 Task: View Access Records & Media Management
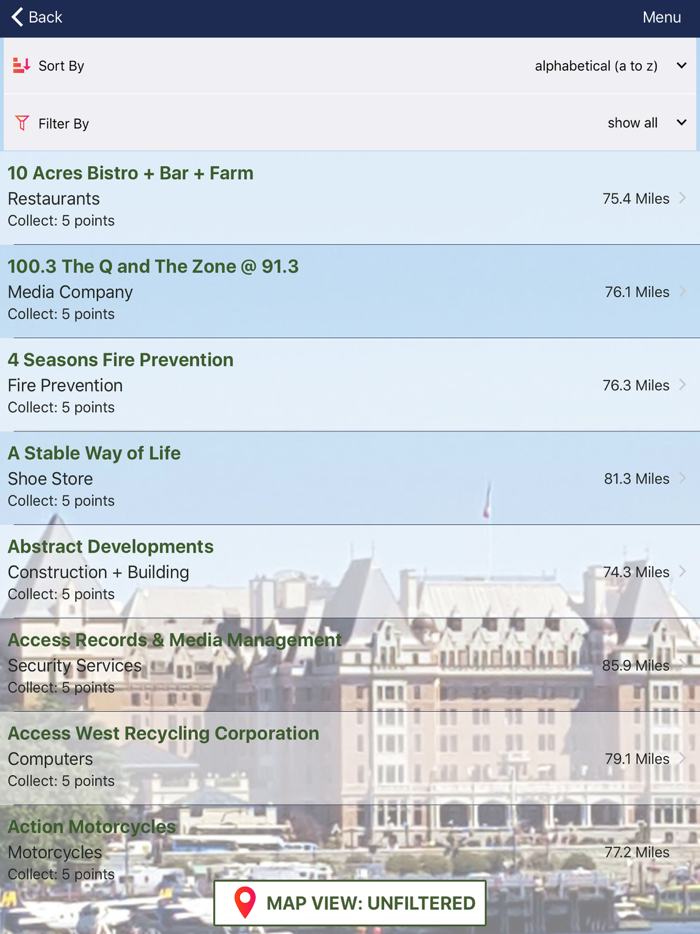coord(349,663)
